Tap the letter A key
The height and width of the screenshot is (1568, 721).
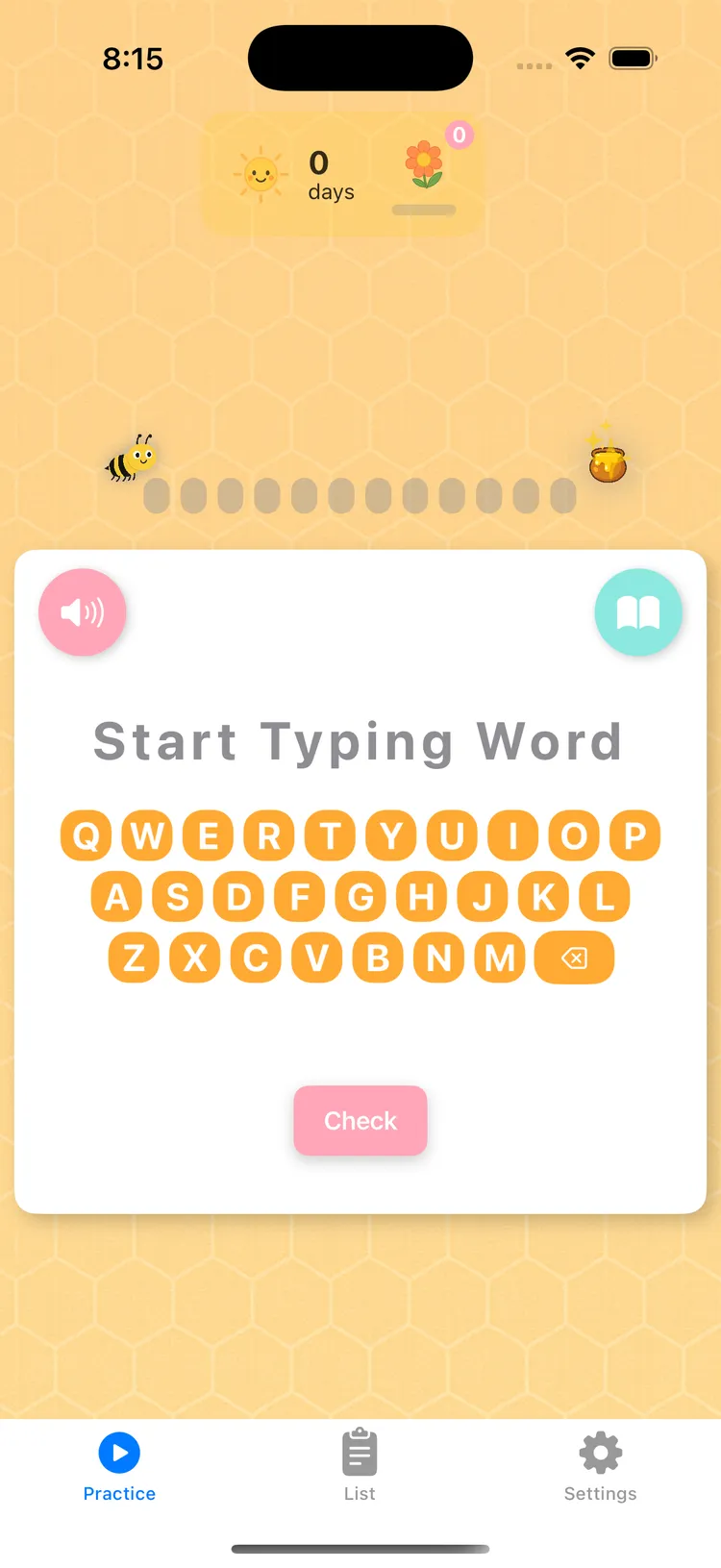116,897
